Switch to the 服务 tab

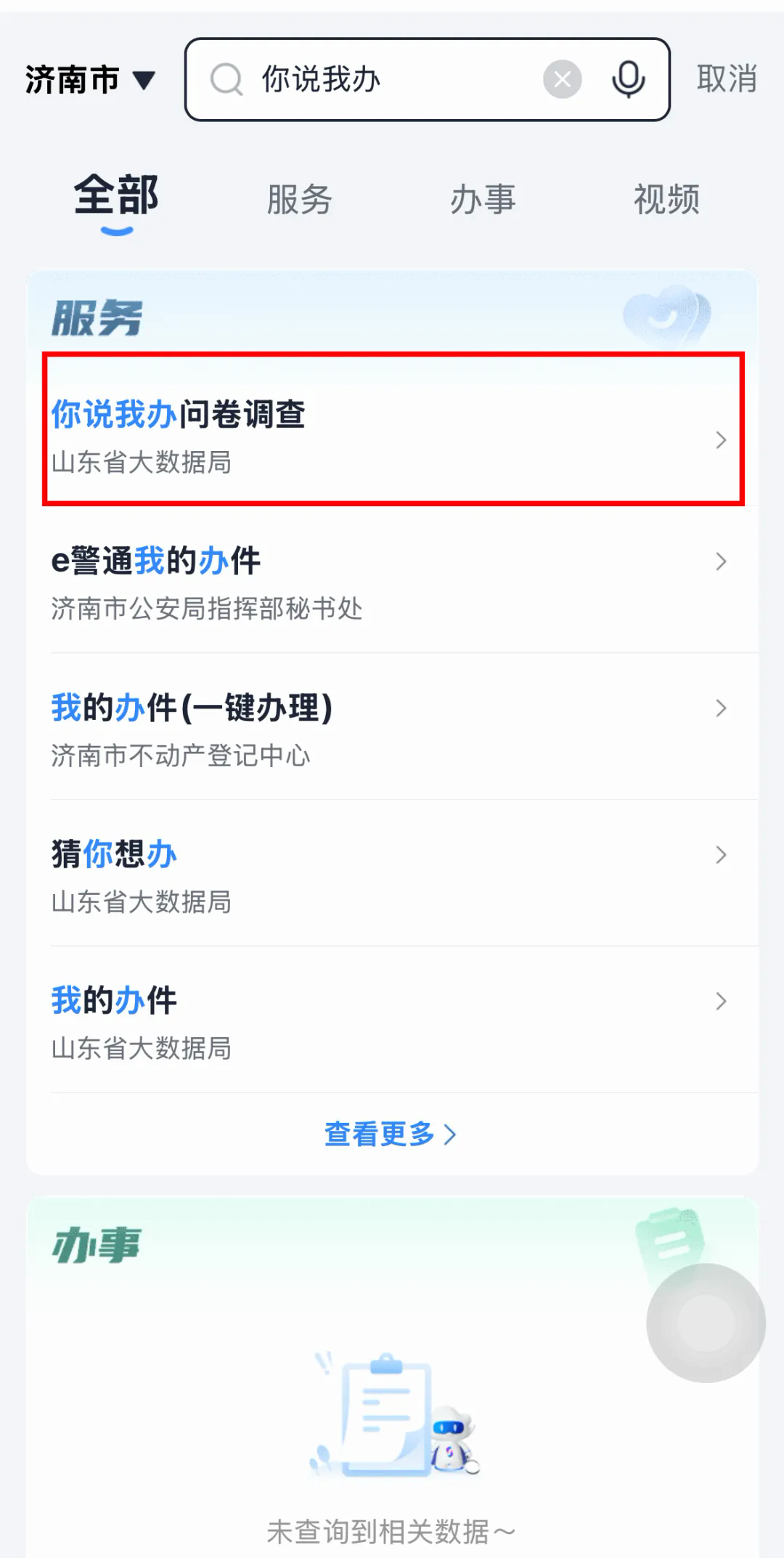(299, 199)
